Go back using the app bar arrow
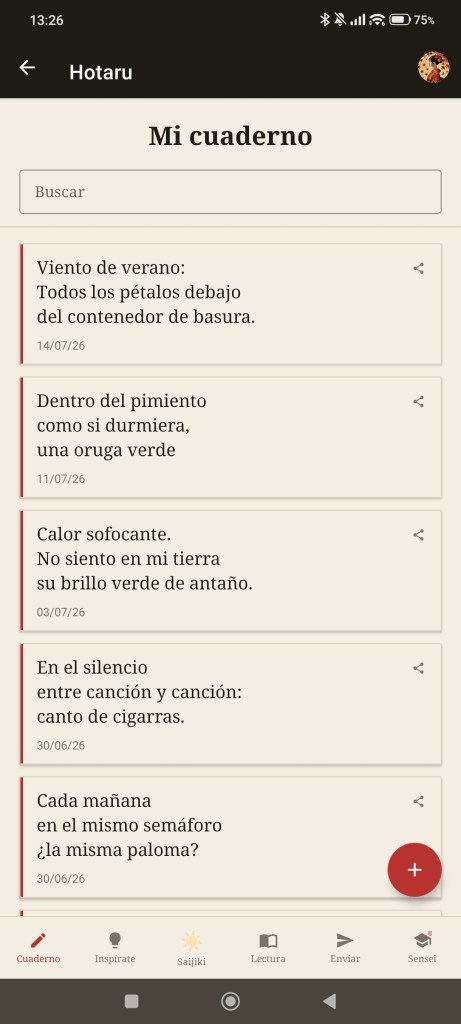The width and height of the screenshot is (461, 1024). pos(27,68)
